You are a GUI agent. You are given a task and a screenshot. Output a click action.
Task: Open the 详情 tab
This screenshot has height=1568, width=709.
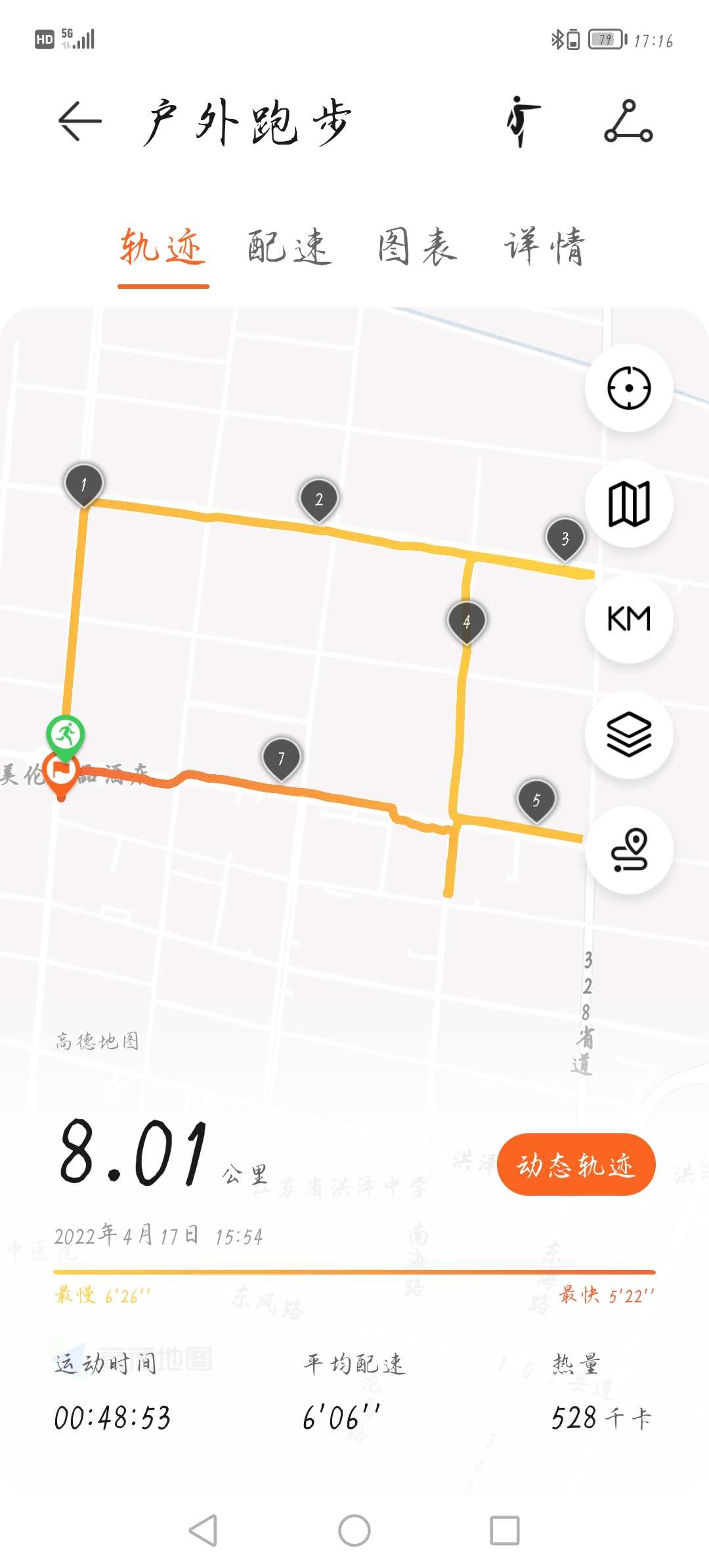[544, 247]
